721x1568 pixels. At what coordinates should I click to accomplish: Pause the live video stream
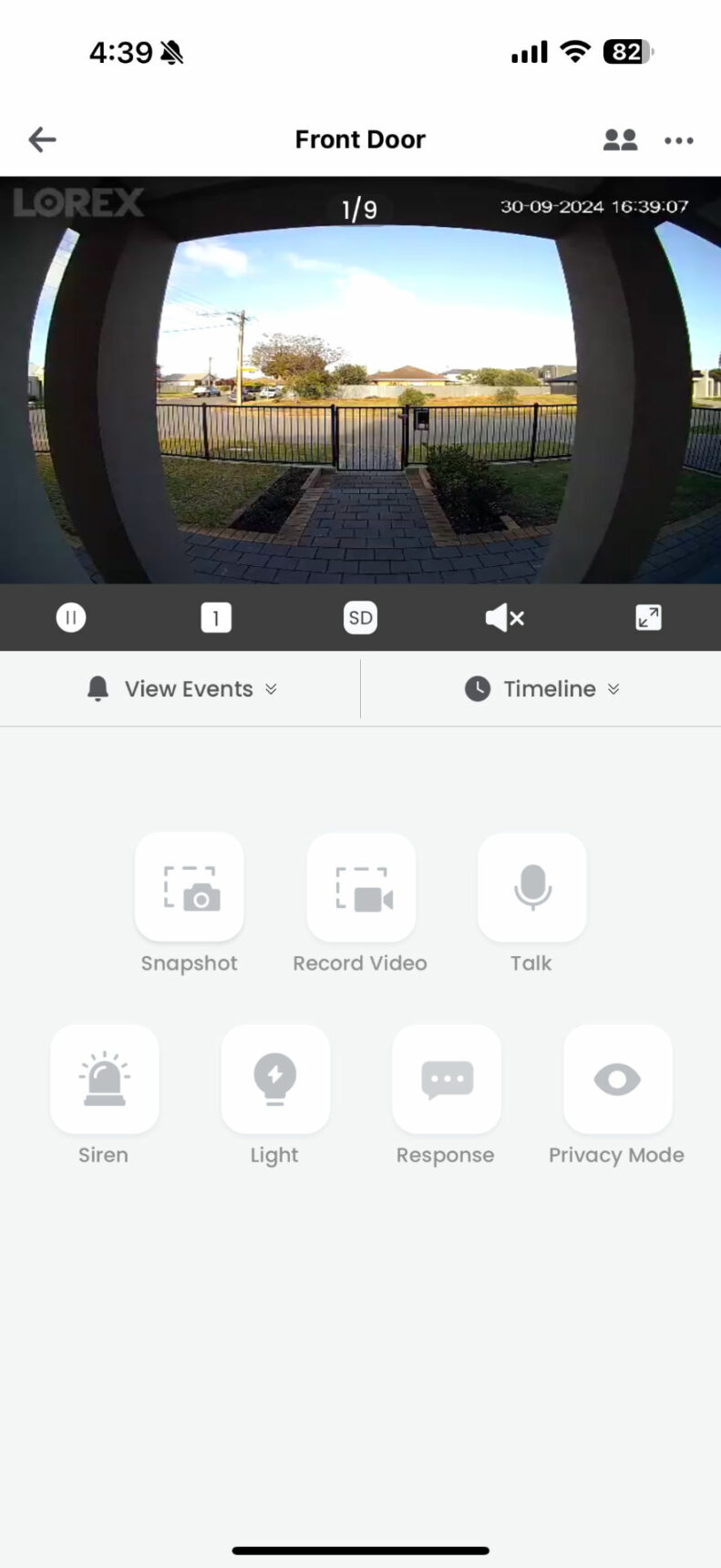point(71,617)
